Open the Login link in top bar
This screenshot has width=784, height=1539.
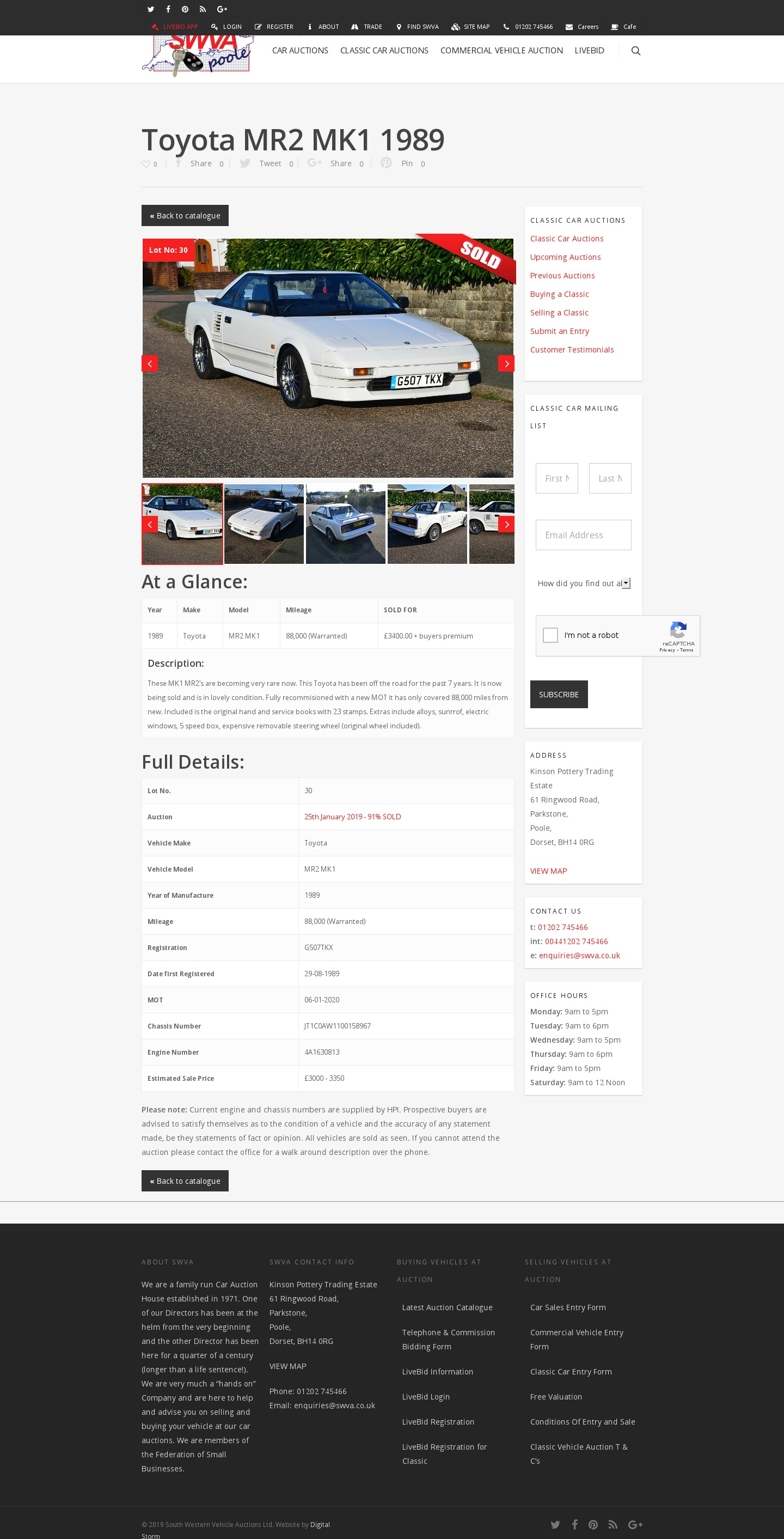[227, 27]
